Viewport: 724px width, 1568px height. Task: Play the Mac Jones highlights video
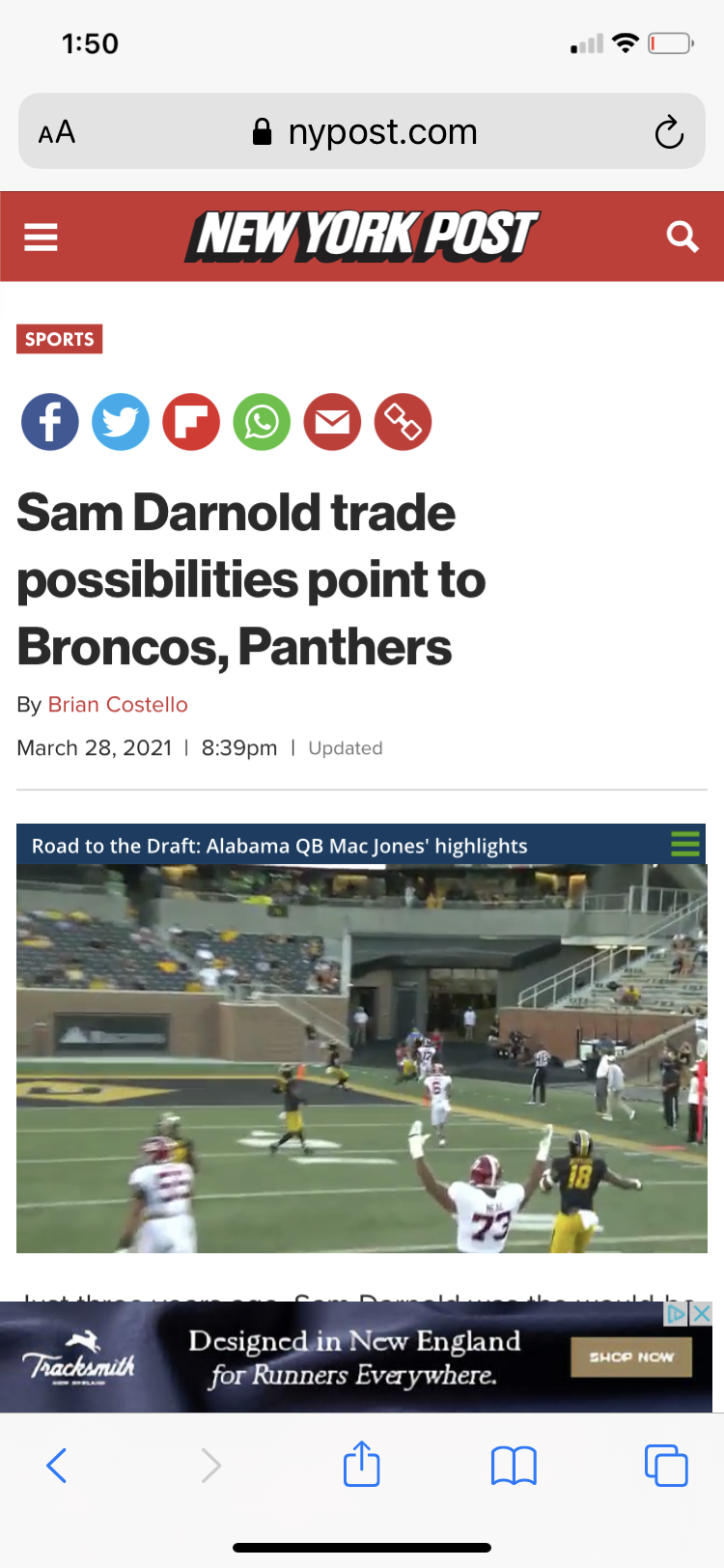click(x=361, y=1058)
